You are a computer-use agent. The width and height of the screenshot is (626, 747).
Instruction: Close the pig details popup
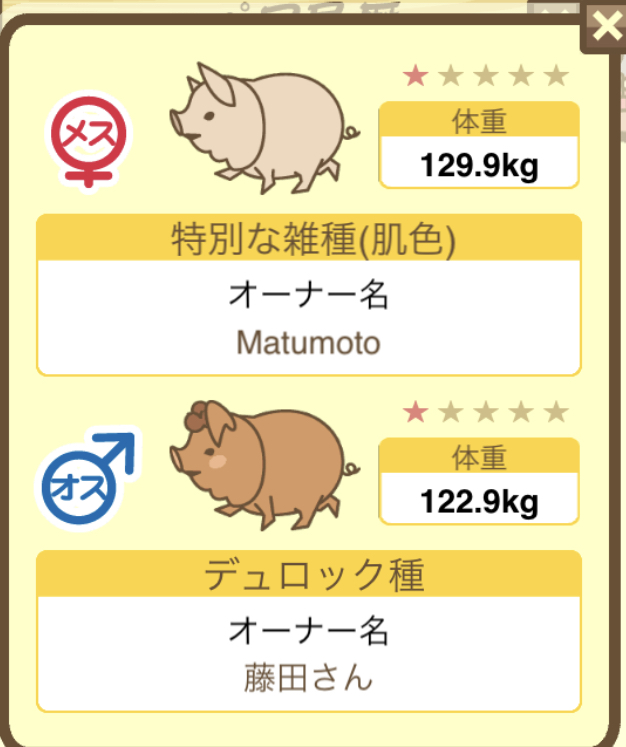pos(605,26)
